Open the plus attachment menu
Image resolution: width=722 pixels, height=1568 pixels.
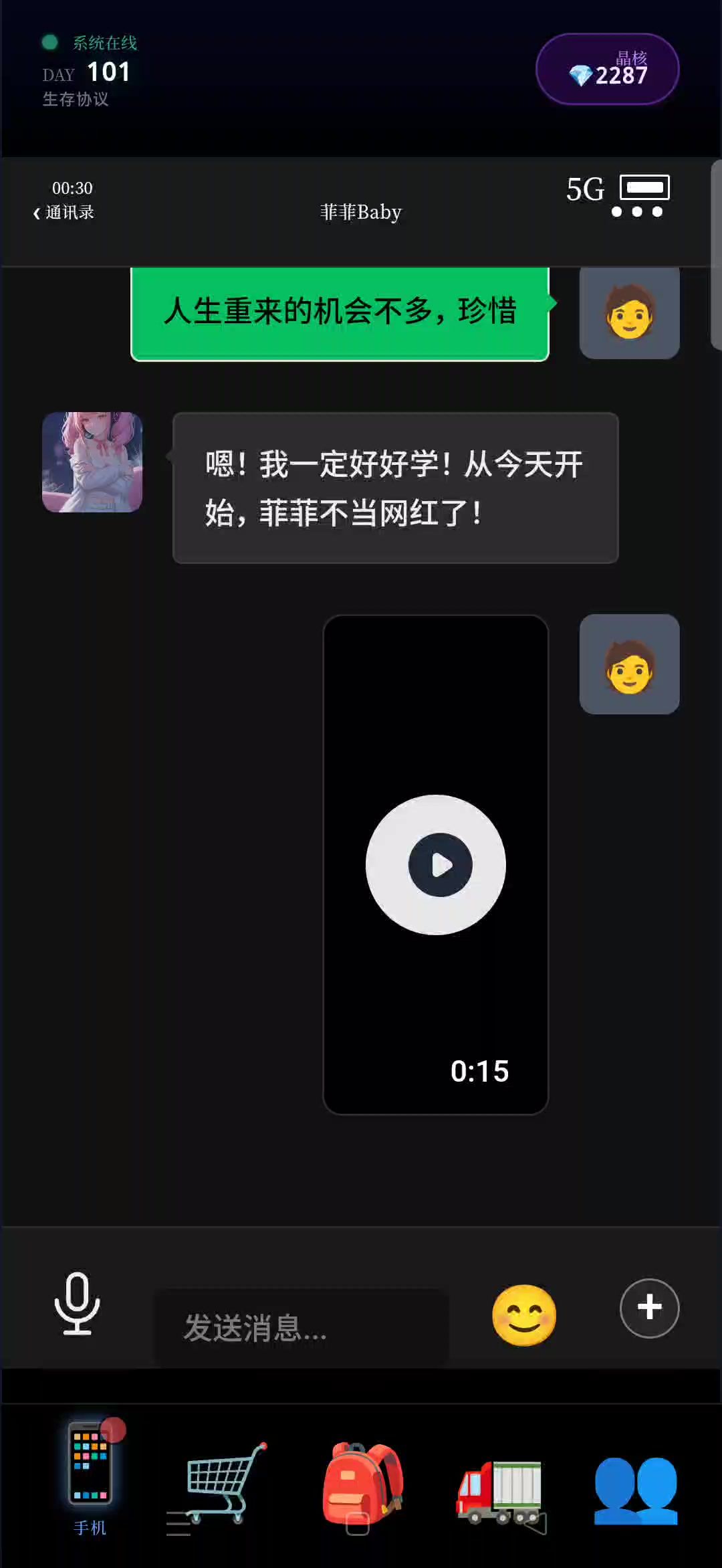(649, 1308)
